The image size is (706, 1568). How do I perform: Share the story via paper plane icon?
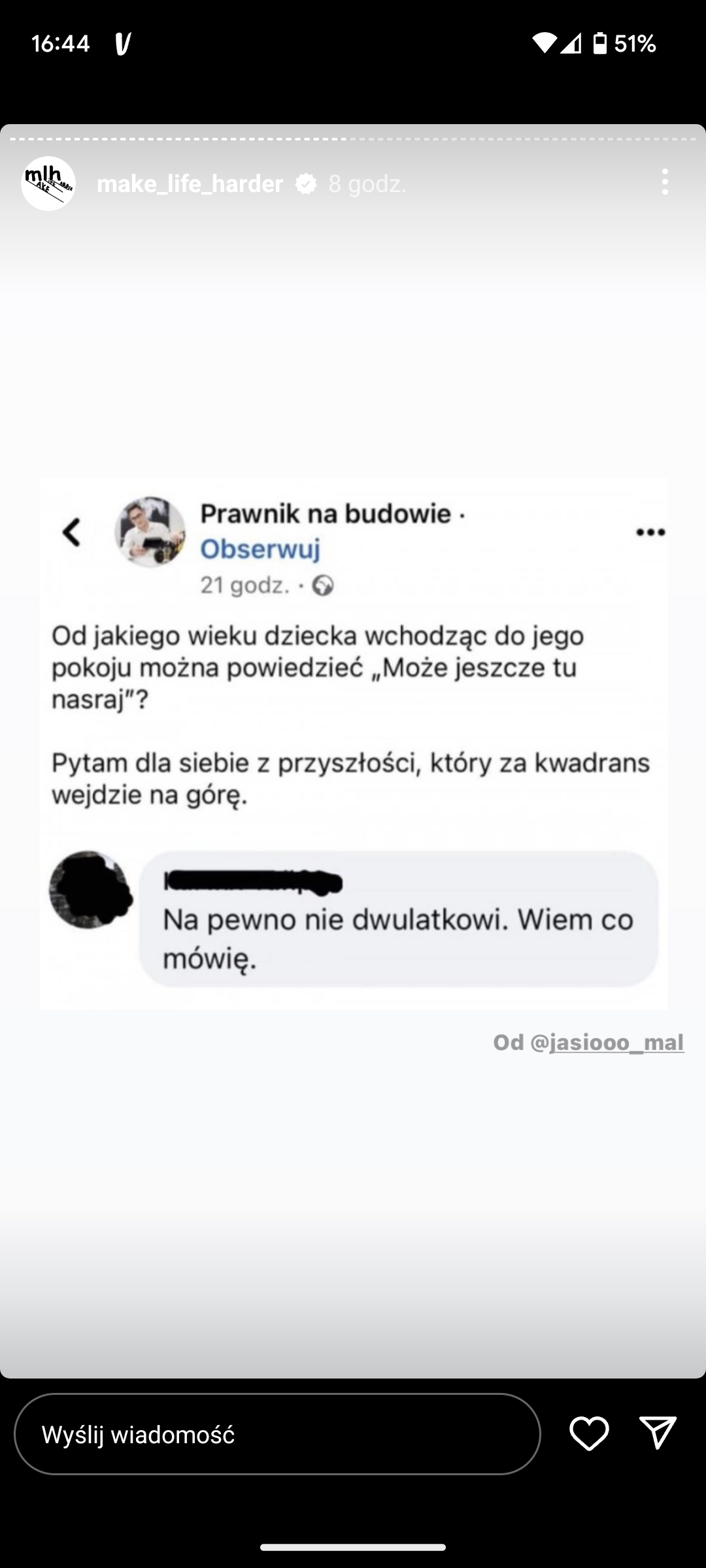click(658, 1433)
